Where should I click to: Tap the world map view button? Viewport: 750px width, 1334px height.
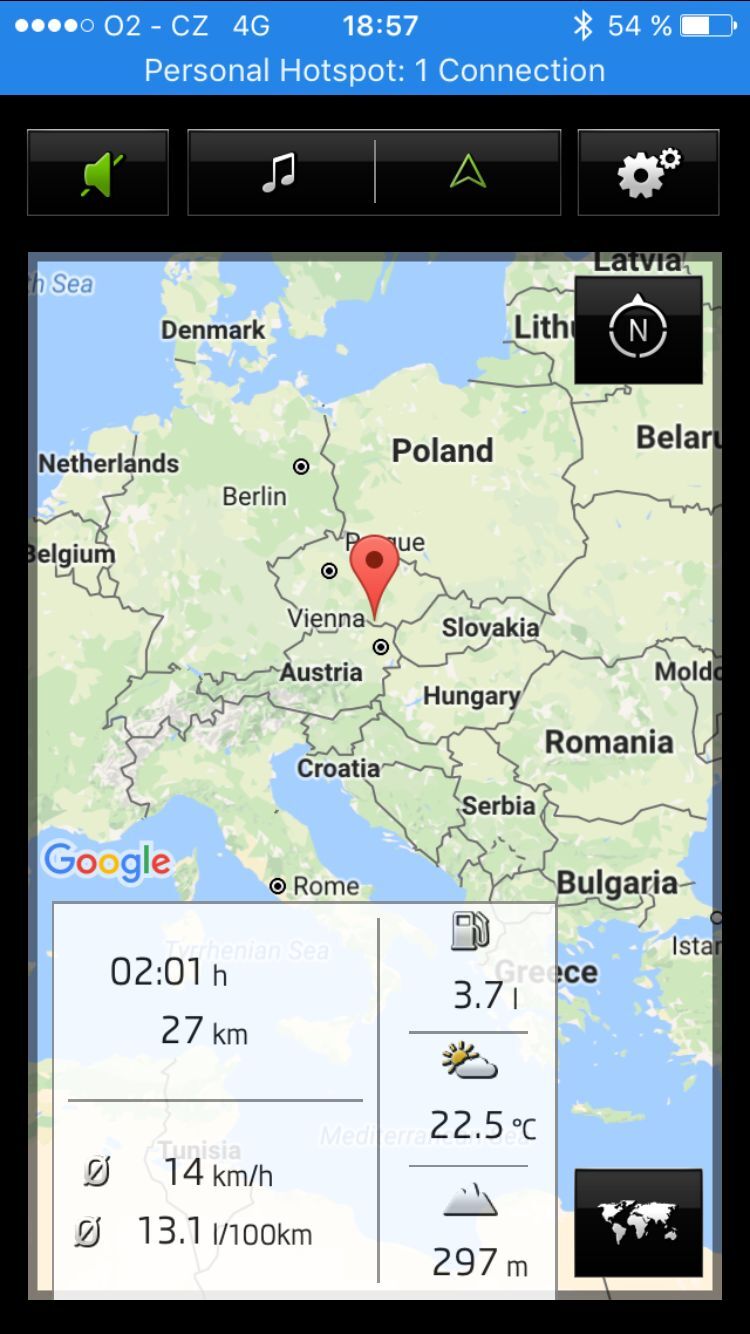[638, 1220]
